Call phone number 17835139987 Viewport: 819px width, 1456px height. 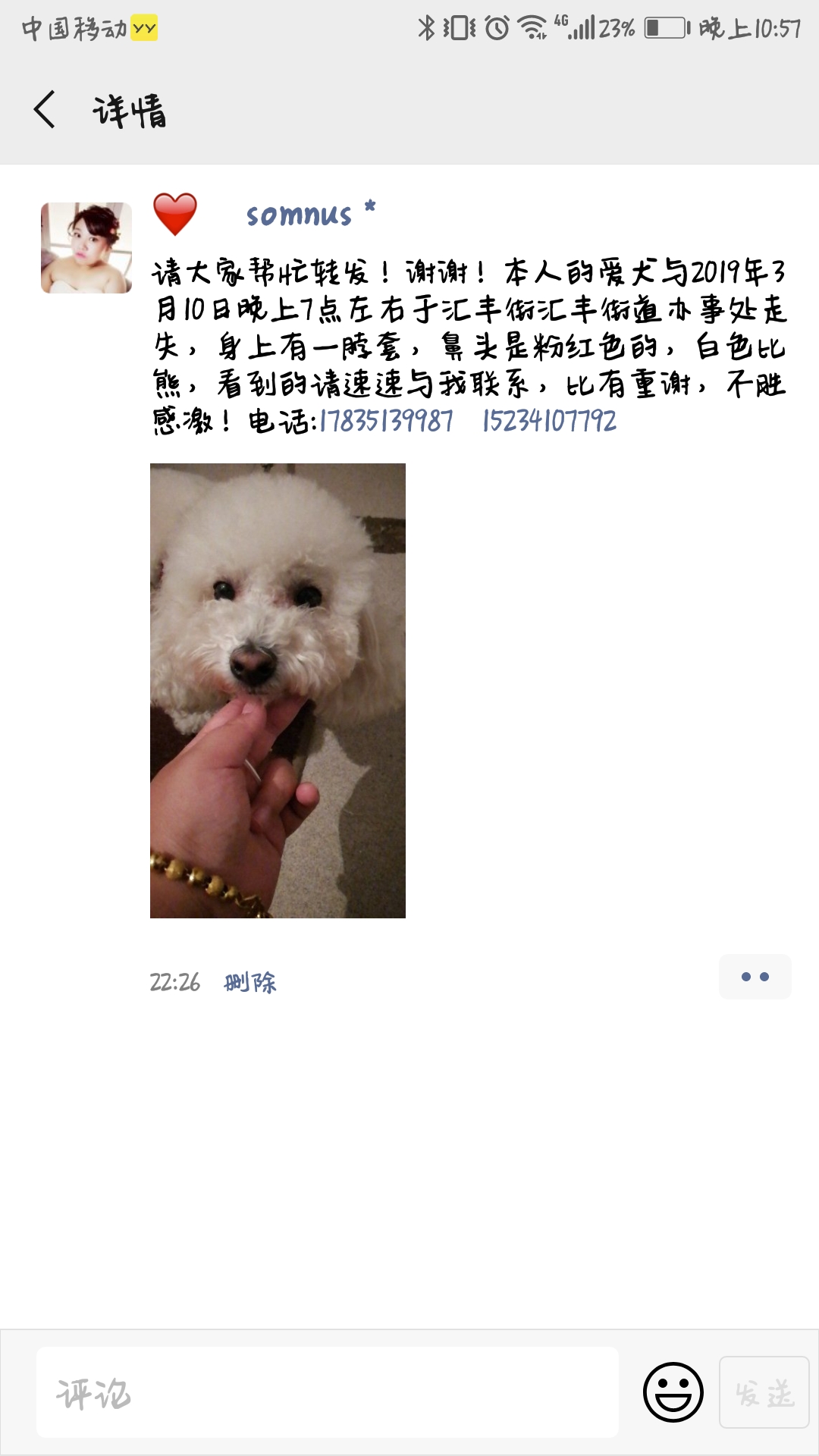[386, 421]
